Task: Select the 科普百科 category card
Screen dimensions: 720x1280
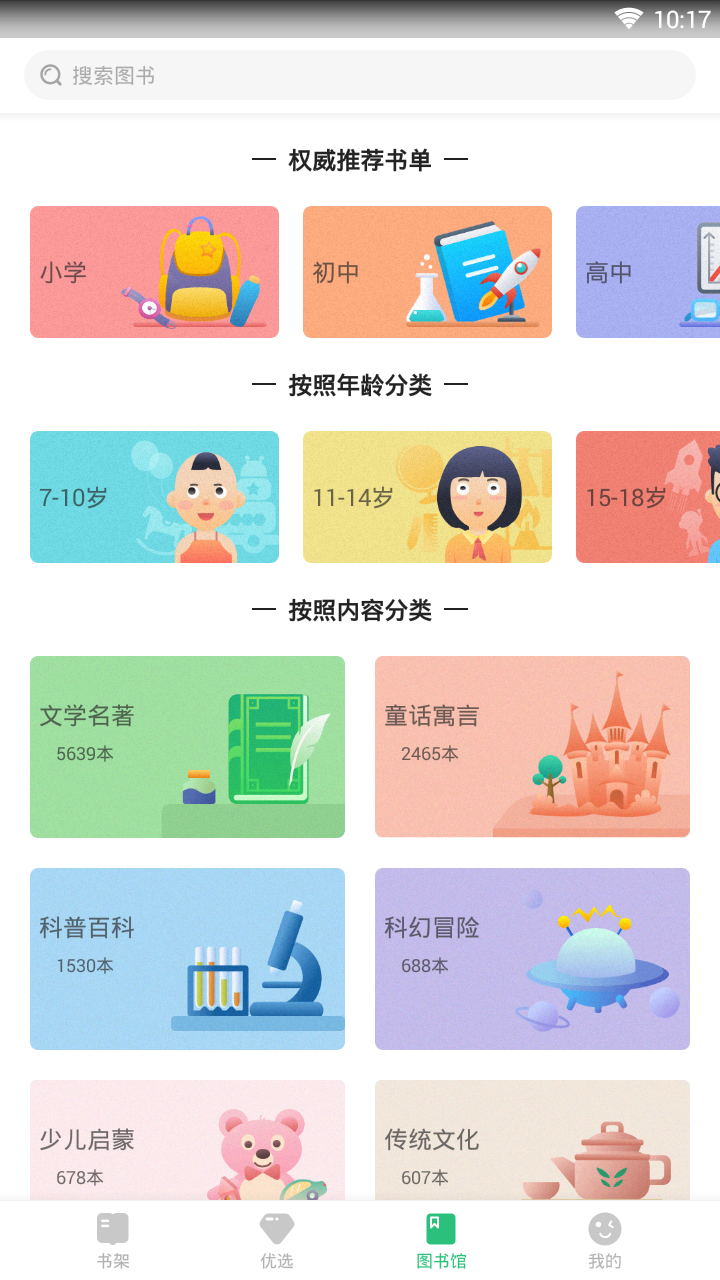Action: pyautogui.click(x=187, y=959)
